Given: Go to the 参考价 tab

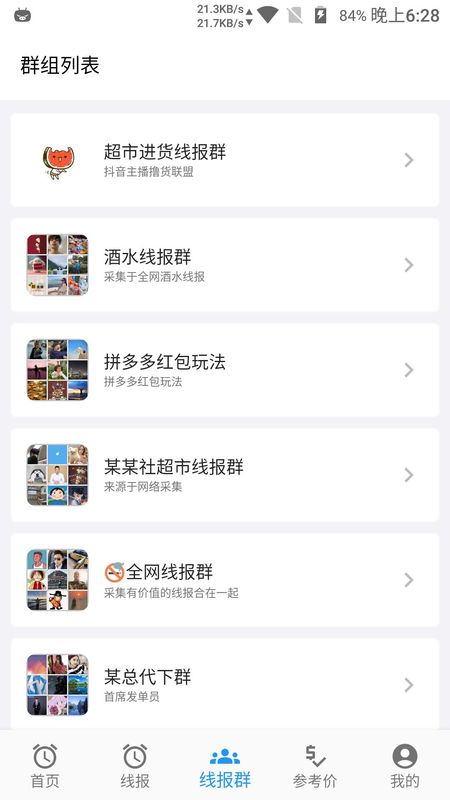Looking at the screenshot, I should click(315, 765).
